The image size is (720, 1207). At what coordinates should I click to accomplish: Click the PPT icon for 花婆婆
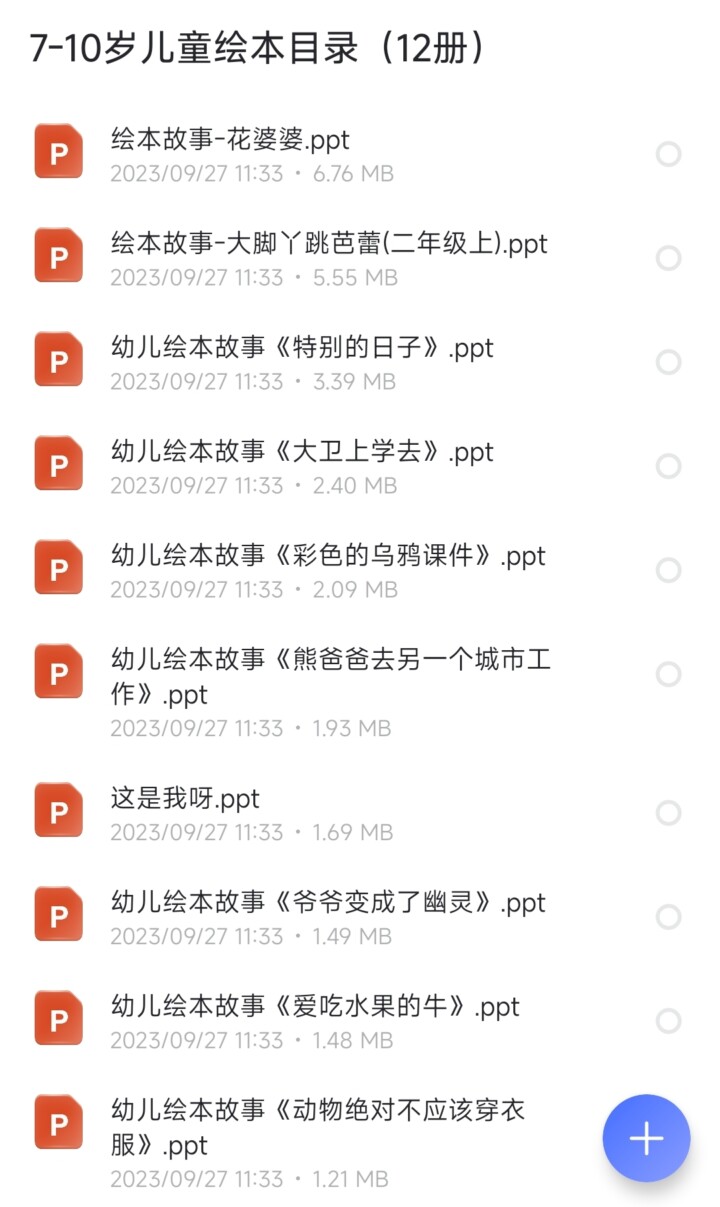tap(58, 152)
